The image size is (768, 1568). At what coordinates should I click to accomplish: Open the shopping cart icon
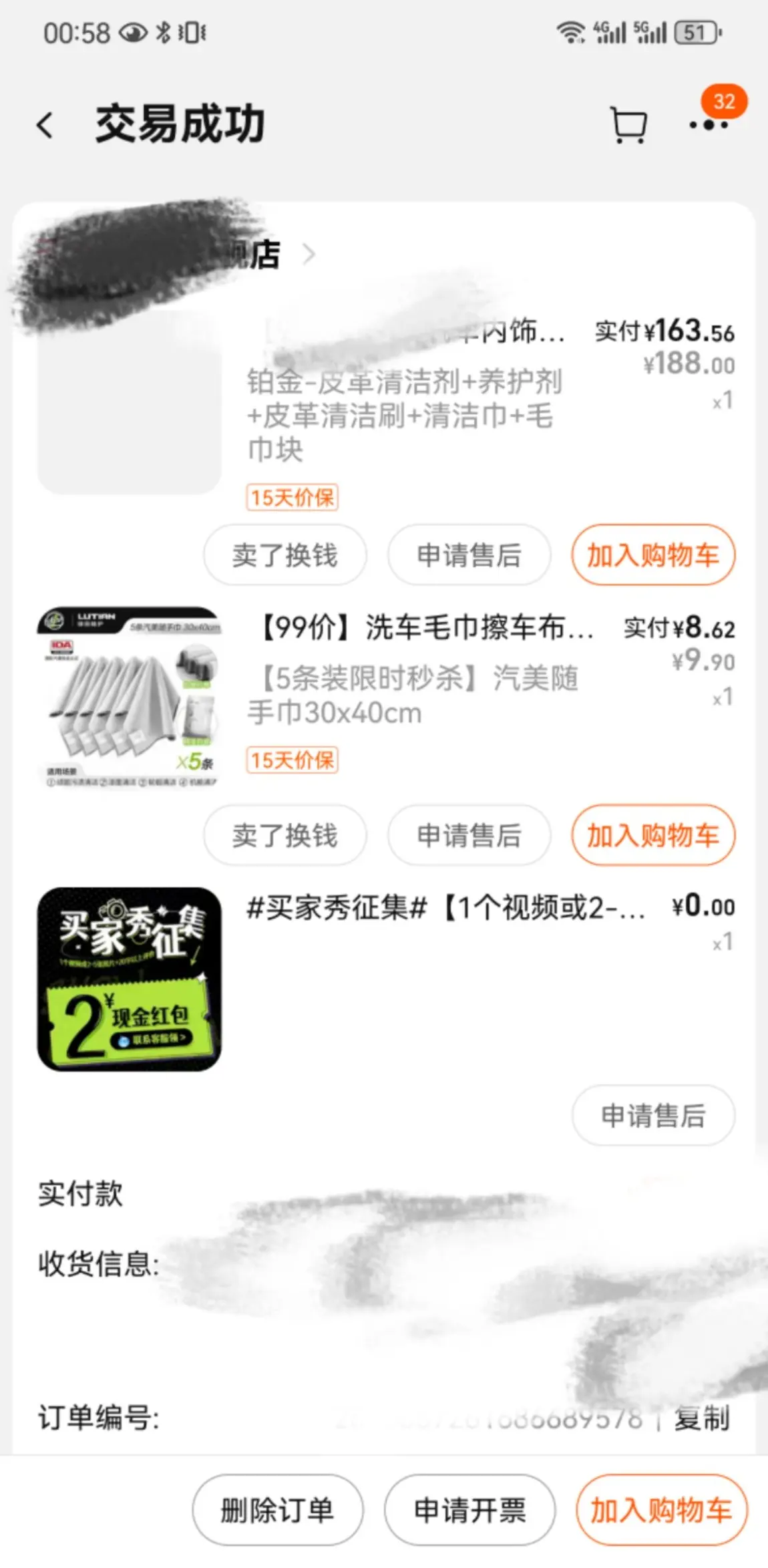pyautogui.click(x=628, y=125)
